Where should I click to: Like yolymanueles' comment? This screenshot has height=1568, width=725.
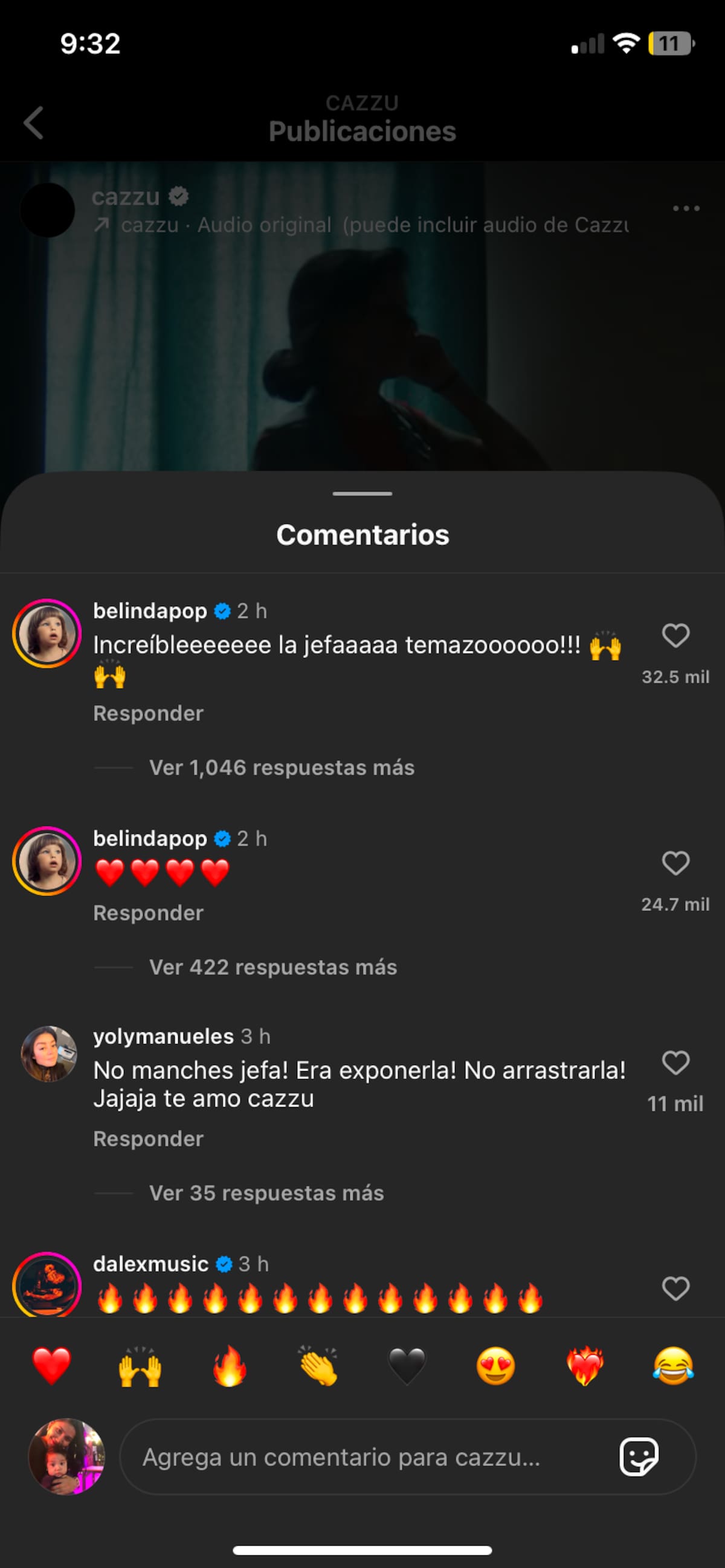pos(675,1063)
